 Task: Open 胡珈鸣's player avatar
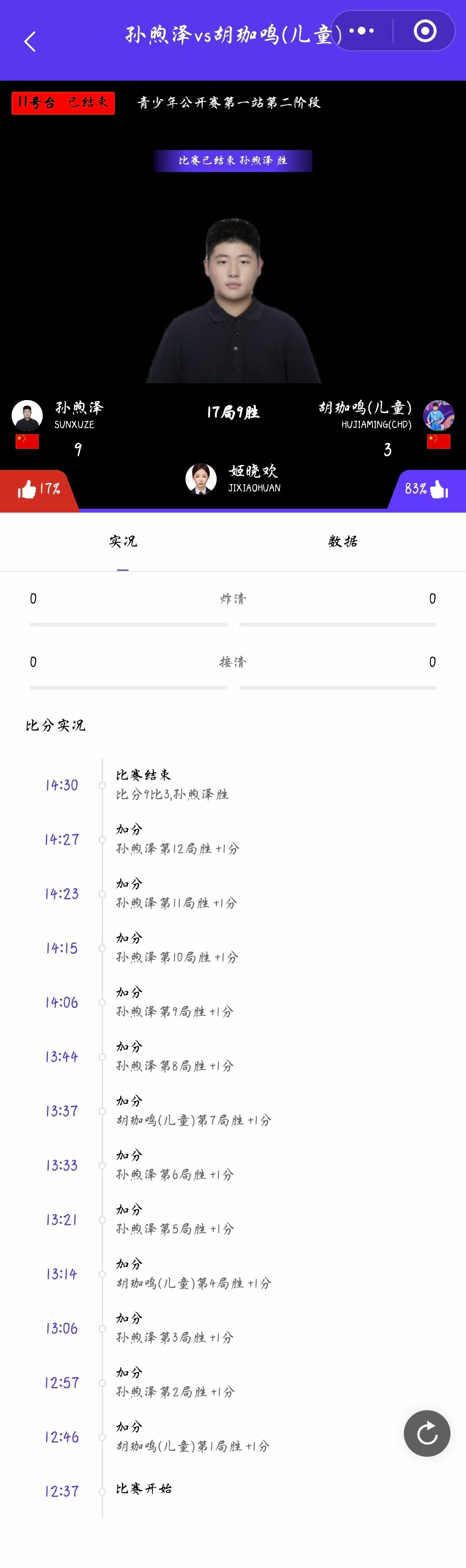pos(438,415)
